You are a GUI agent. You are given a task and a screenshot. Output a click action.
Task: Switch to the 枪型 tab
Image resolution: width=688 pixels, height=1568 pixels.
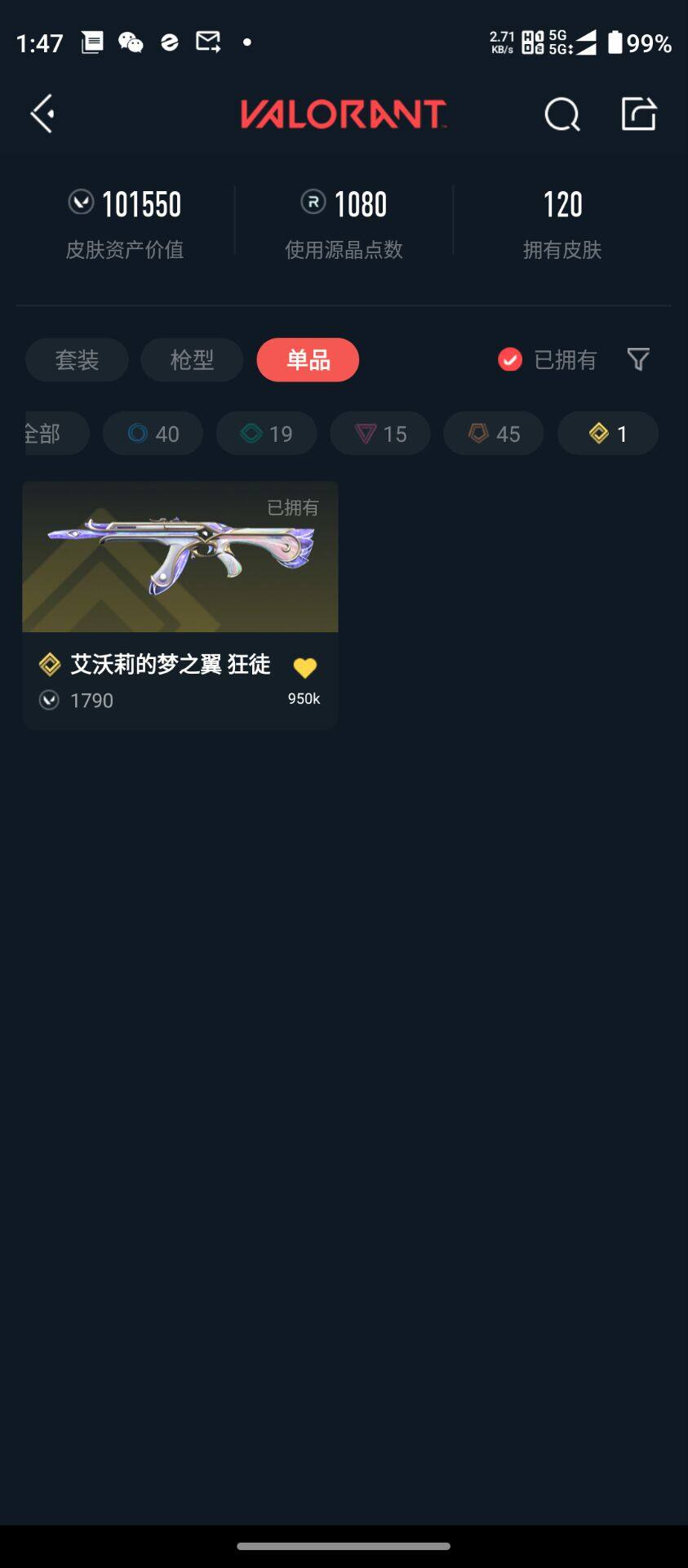click(192, 360)
